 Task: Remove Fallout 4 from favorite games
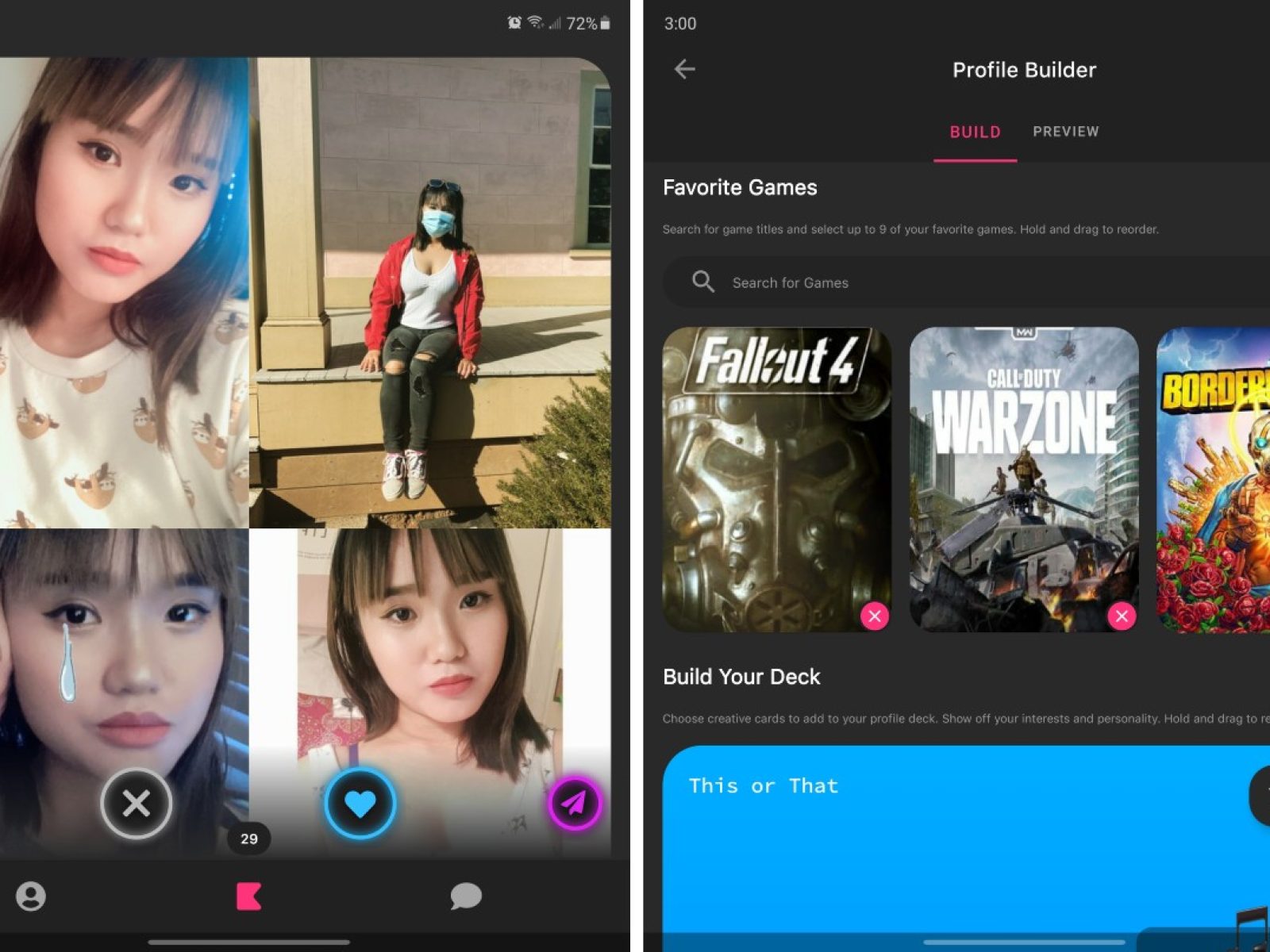click(x=875, y=616)
